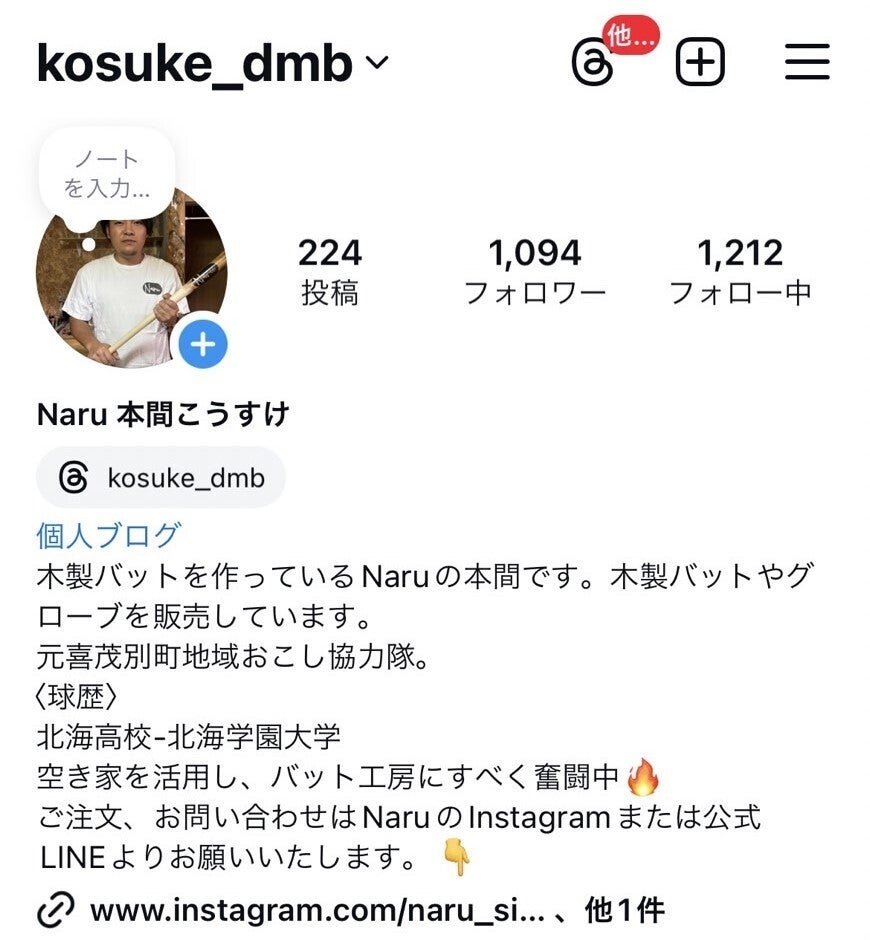Open the www.instagram.com/naru_si… bio link

[317, 910]
